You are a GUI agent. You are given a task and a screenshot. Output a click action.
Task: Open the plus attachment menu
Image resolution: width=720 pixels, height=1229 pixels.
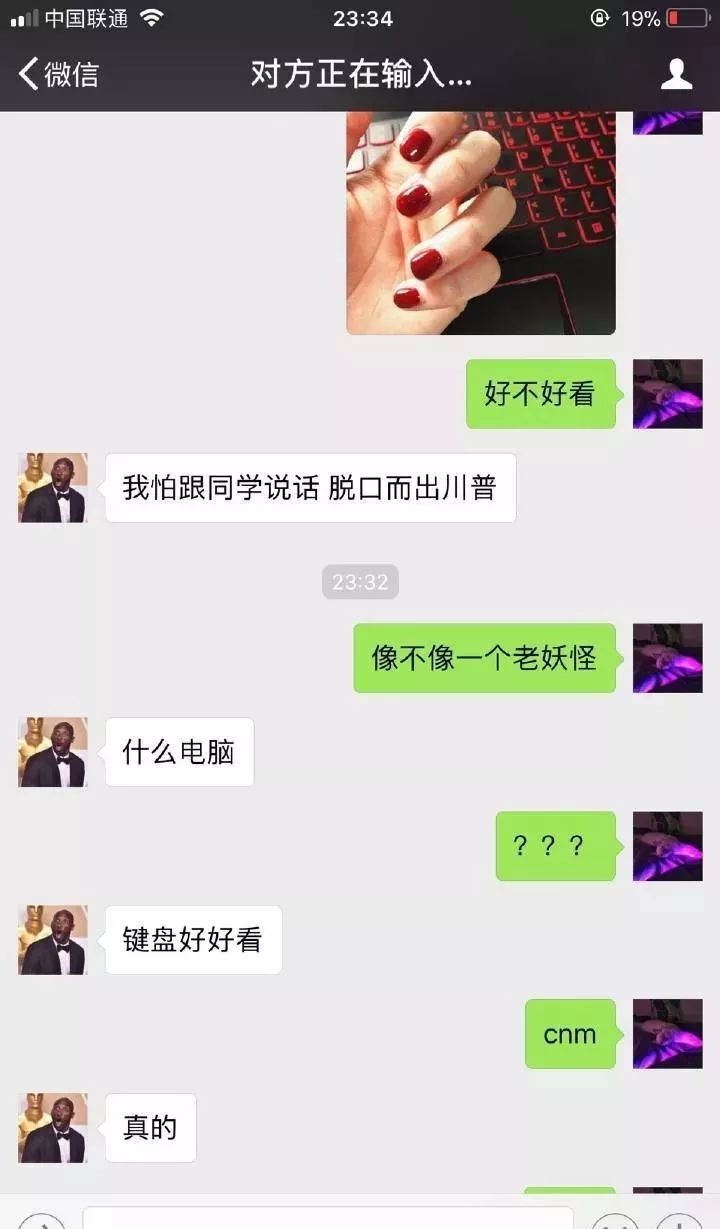point(680,1223)
